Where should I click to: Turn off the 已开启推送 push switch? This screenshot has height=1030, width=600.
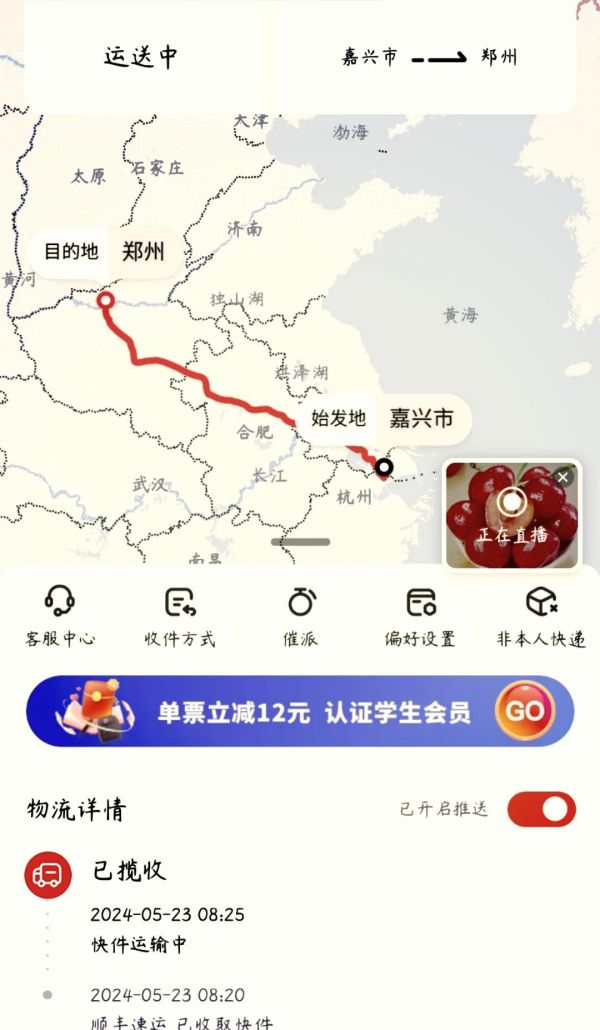[x=541, y=809]
